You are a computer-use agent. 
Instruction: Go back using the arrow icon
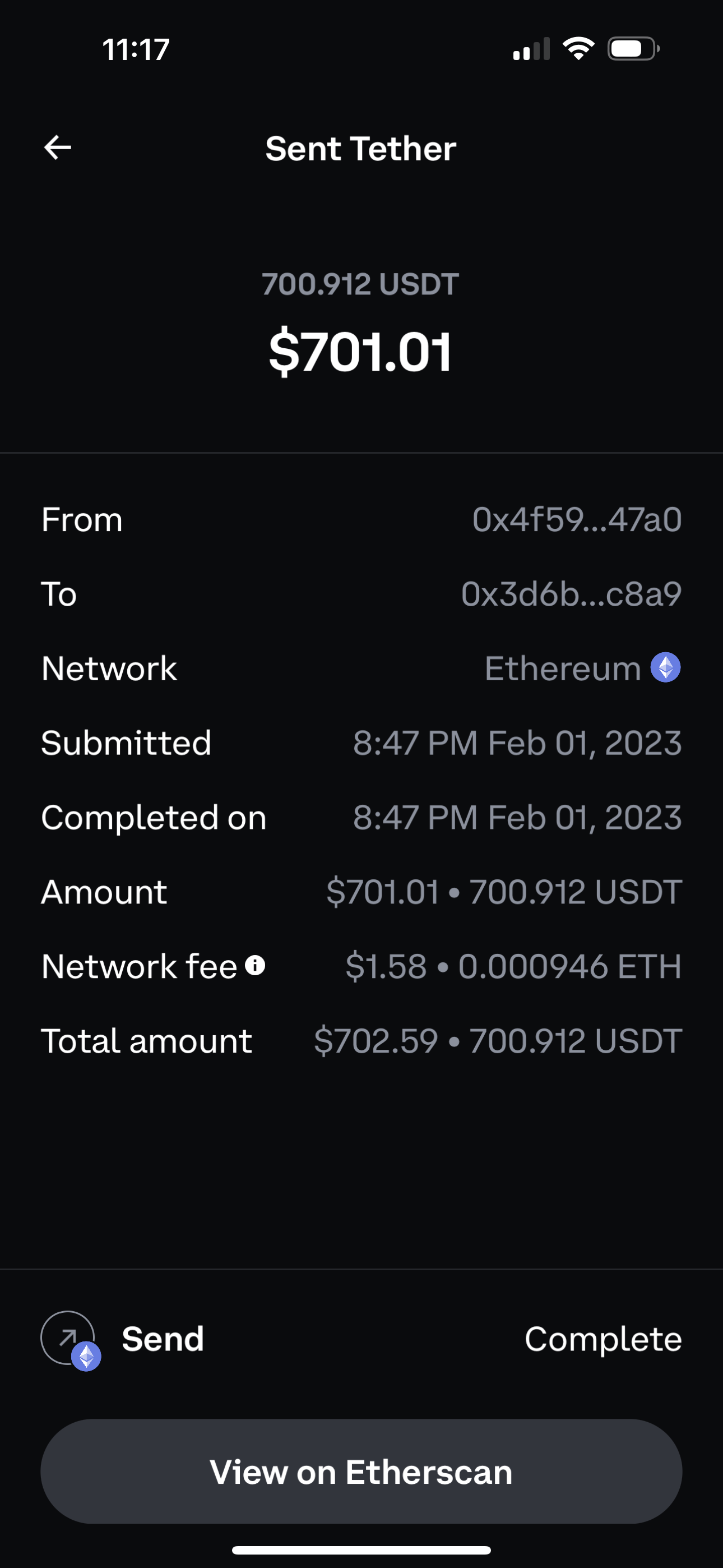pos(58,147)
